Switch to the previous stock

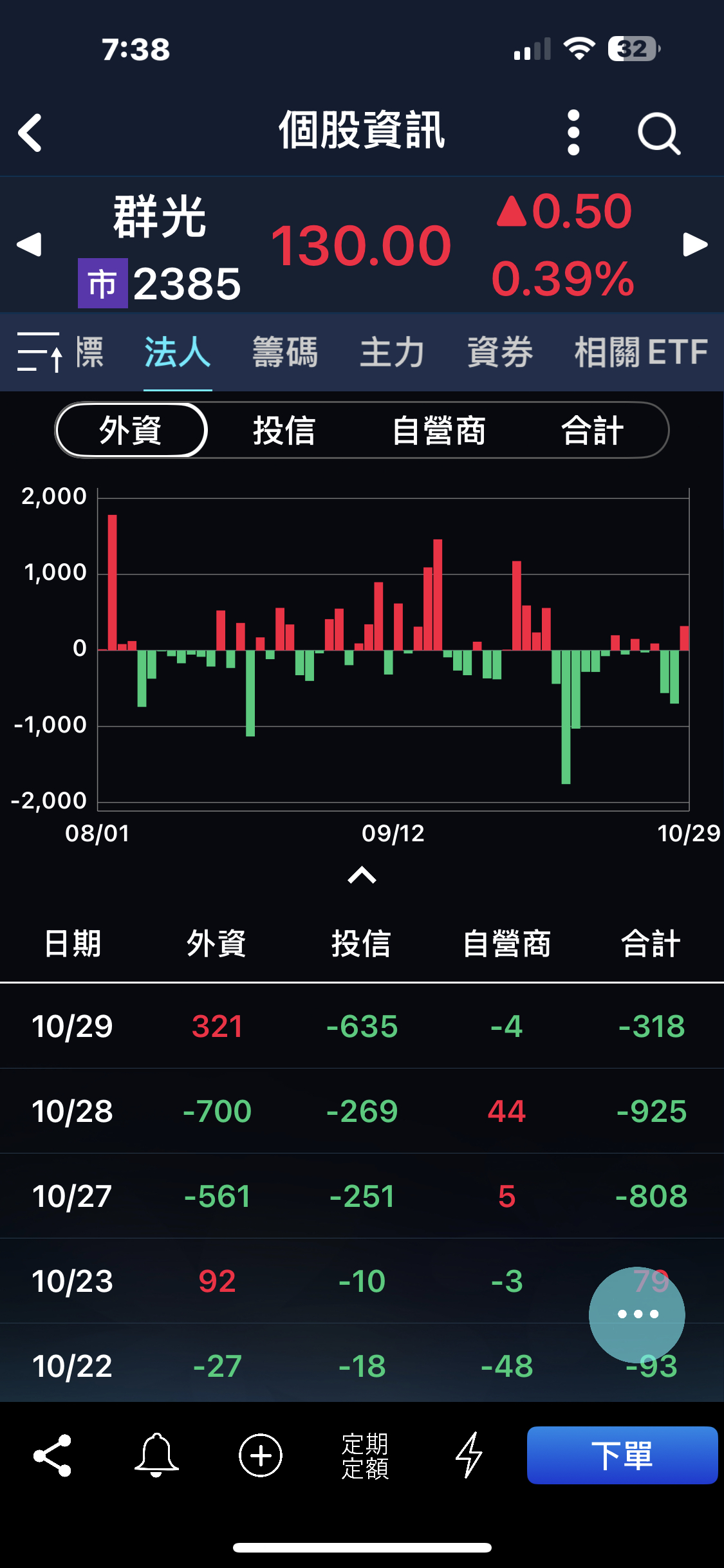29,245
